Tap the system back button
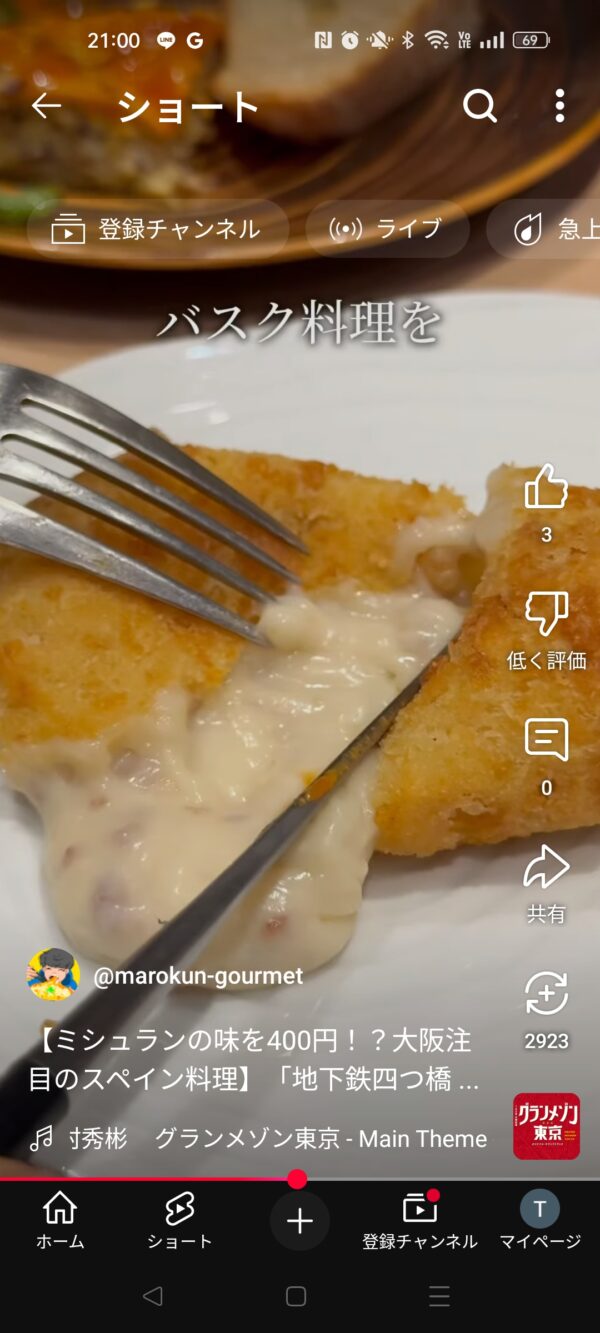Screen dimensions: 600x1333 point(152,1296)
